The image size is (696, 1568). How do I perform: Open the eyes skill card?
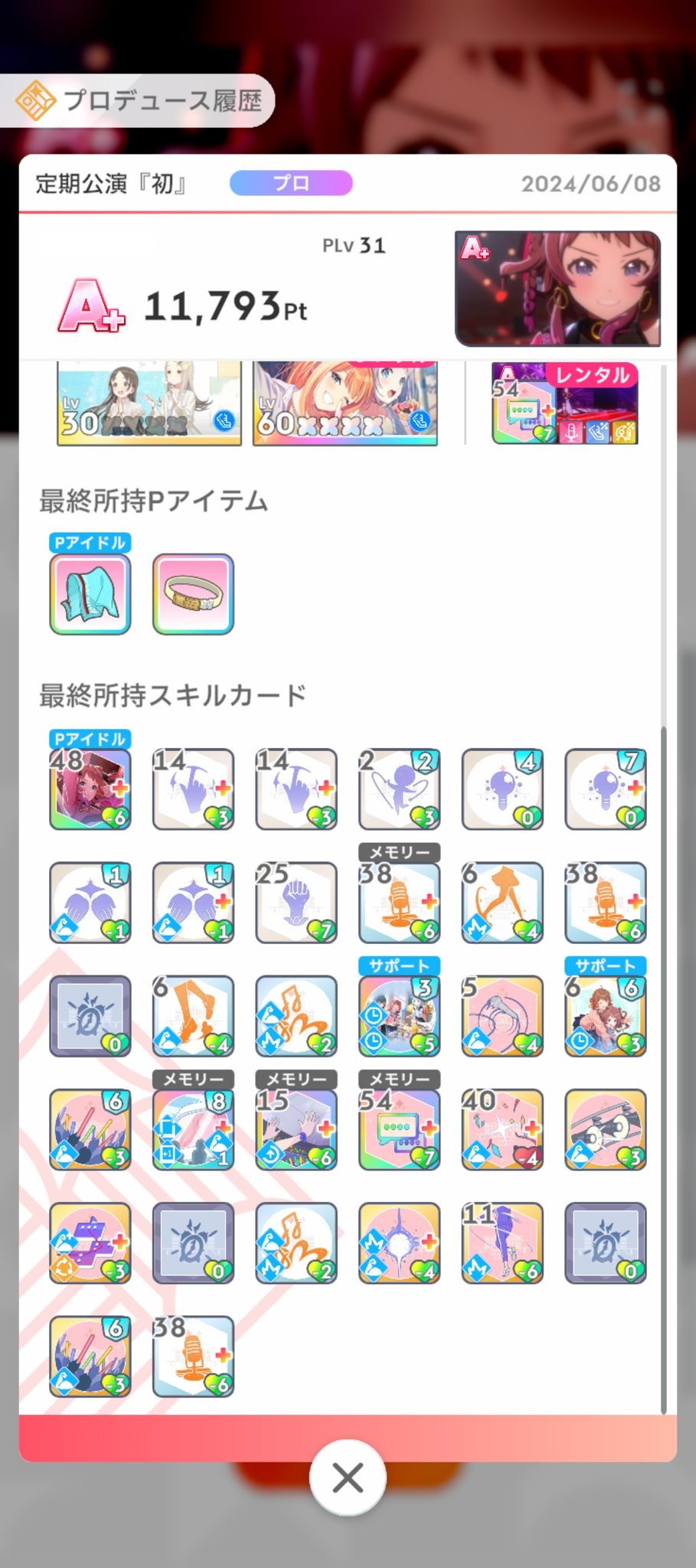[x=606, y=1129]
